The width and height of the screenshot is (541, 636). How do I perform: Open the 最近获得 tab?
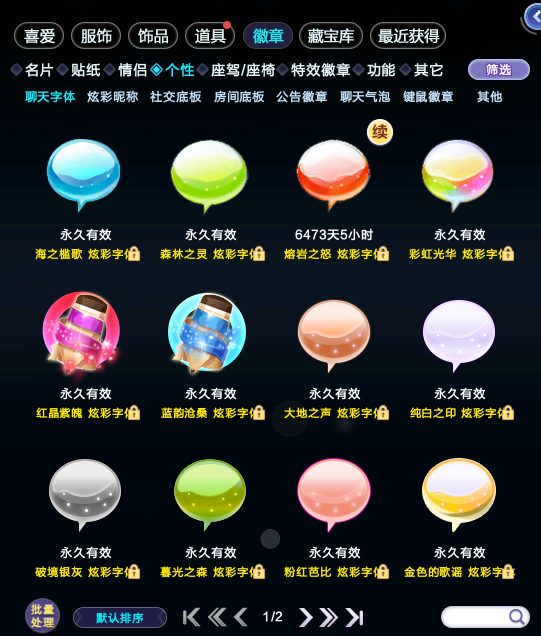408,36
